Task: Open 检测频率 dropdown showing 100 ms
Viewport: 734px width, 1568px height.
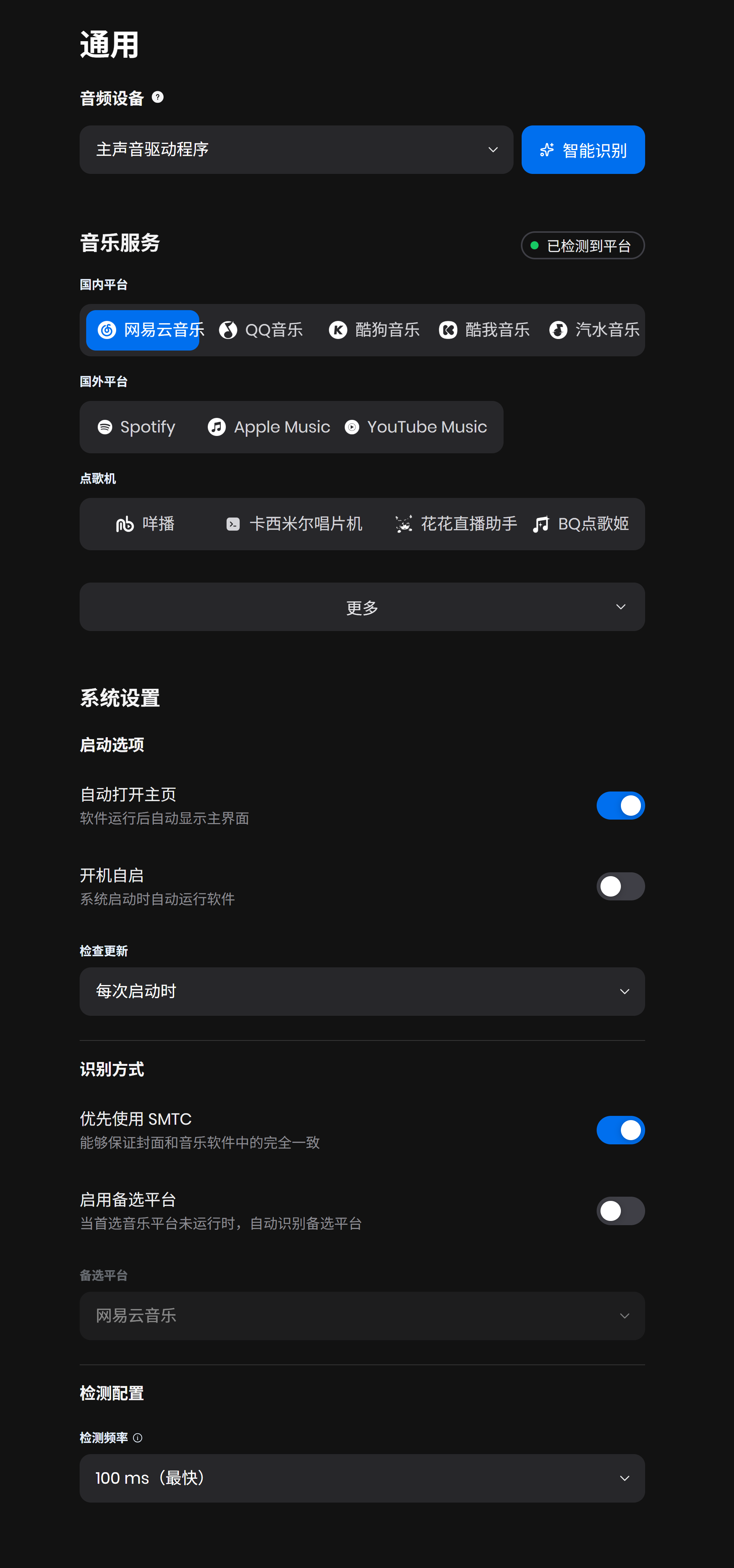Action: pos(362,1478)
